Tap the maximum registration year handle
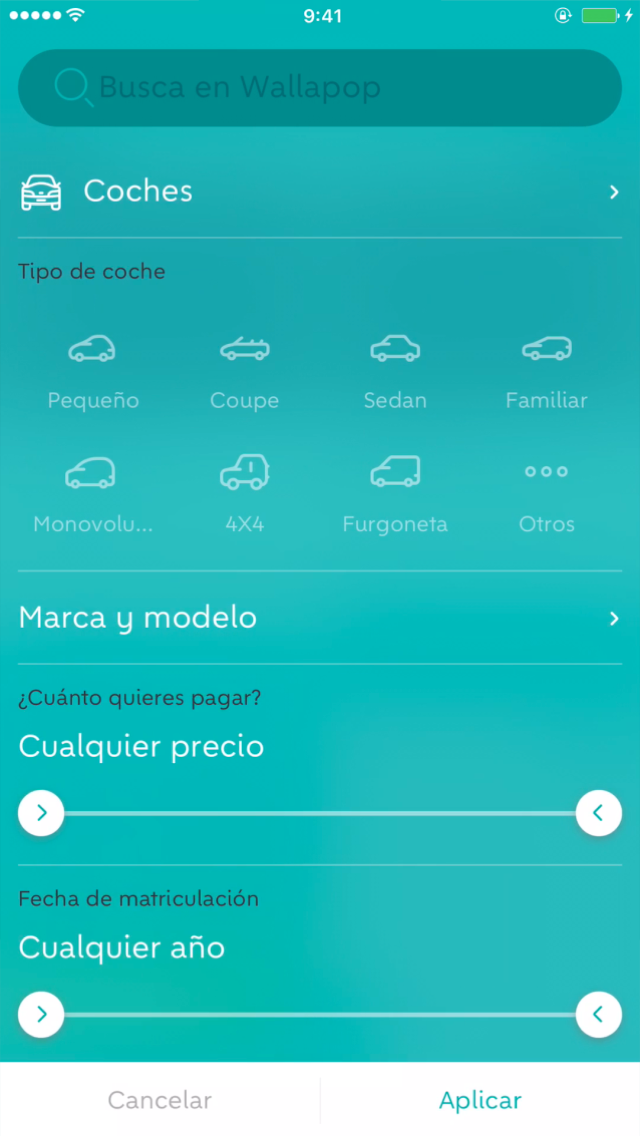The width and height of the screenshot is (640, 1136). point(598,1015)
